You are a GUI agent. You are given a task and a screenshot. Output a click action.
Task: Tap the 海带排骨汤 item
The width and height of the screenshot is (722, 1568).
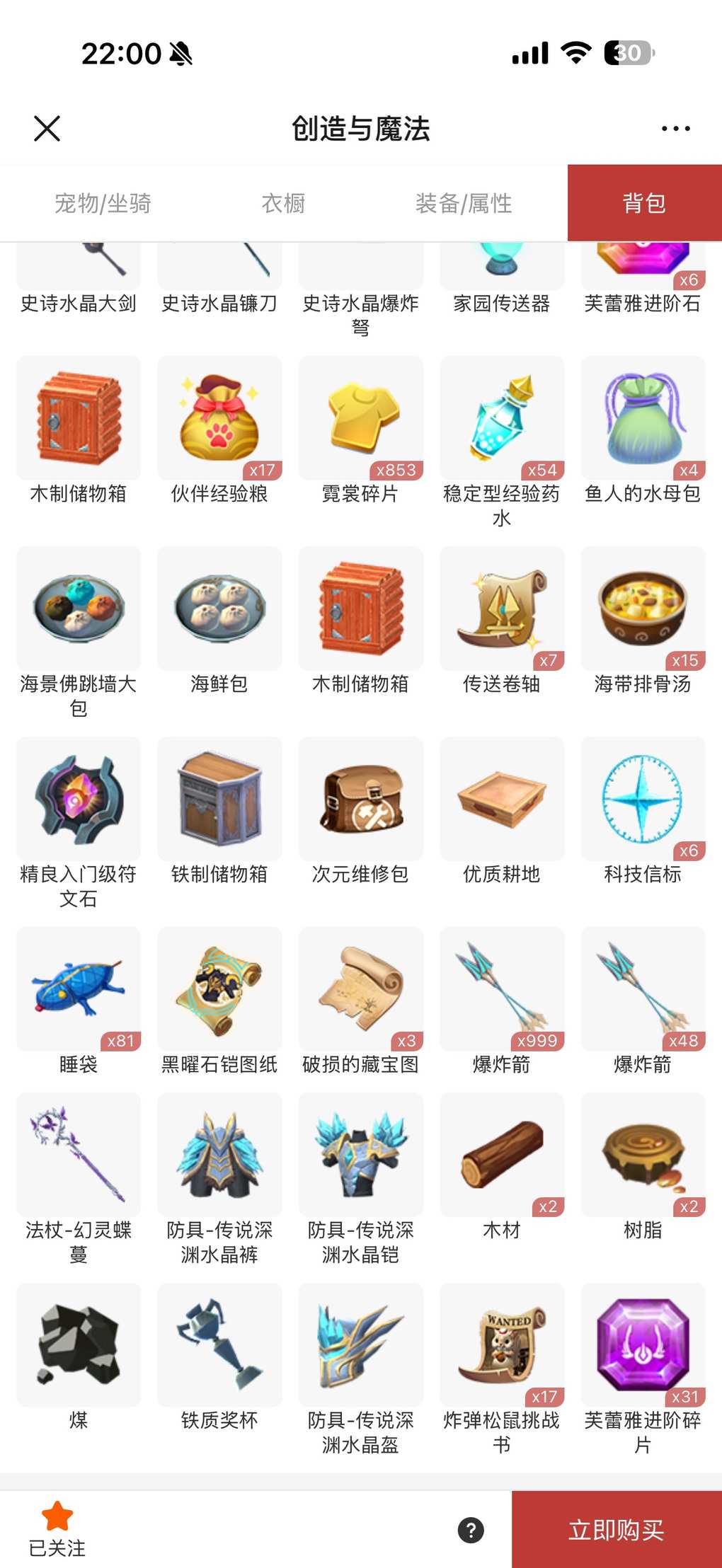tap(643, 609)
